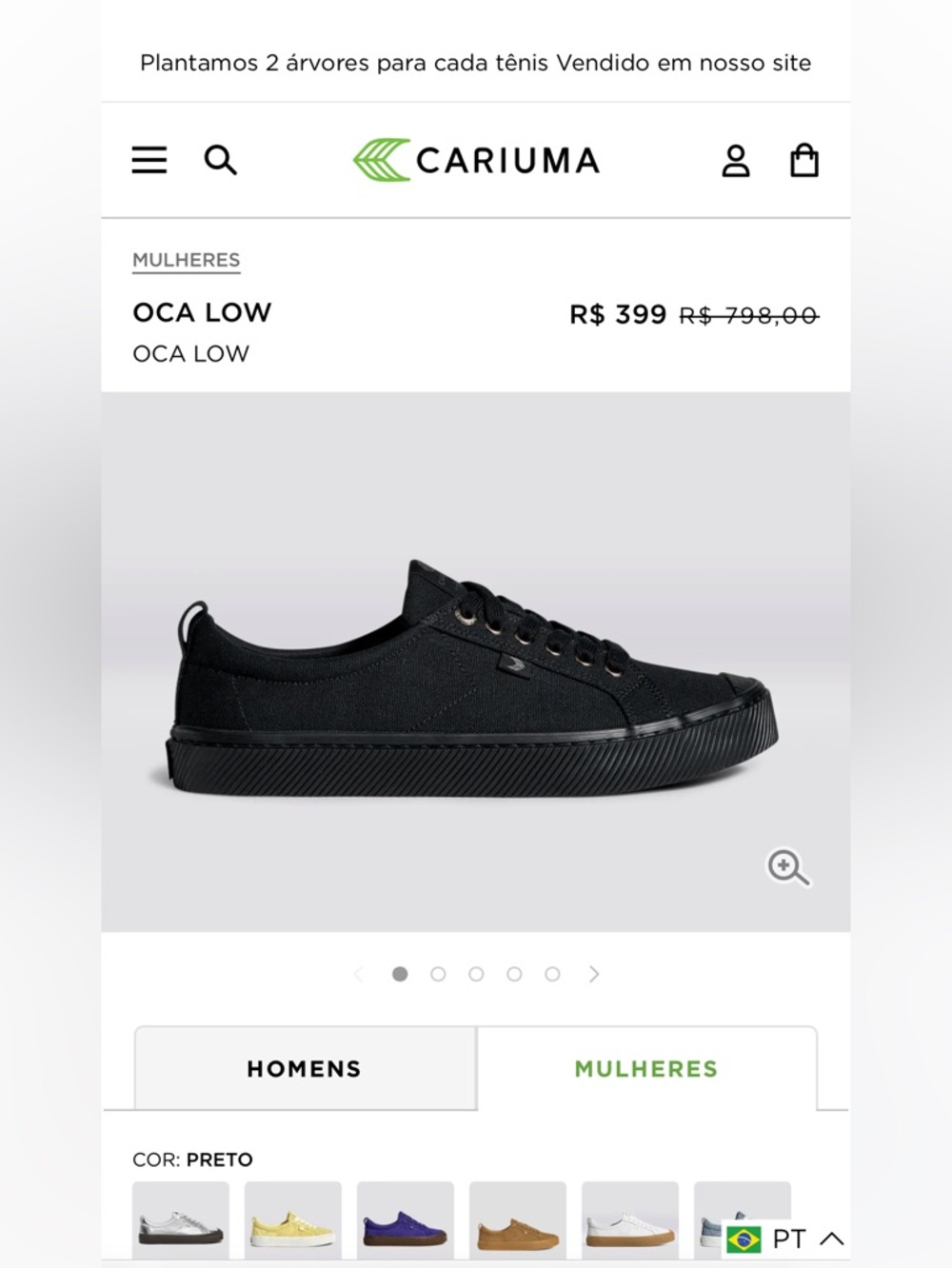
Task: Advance carousel with right arrow
Action: [x=593, y=974]
